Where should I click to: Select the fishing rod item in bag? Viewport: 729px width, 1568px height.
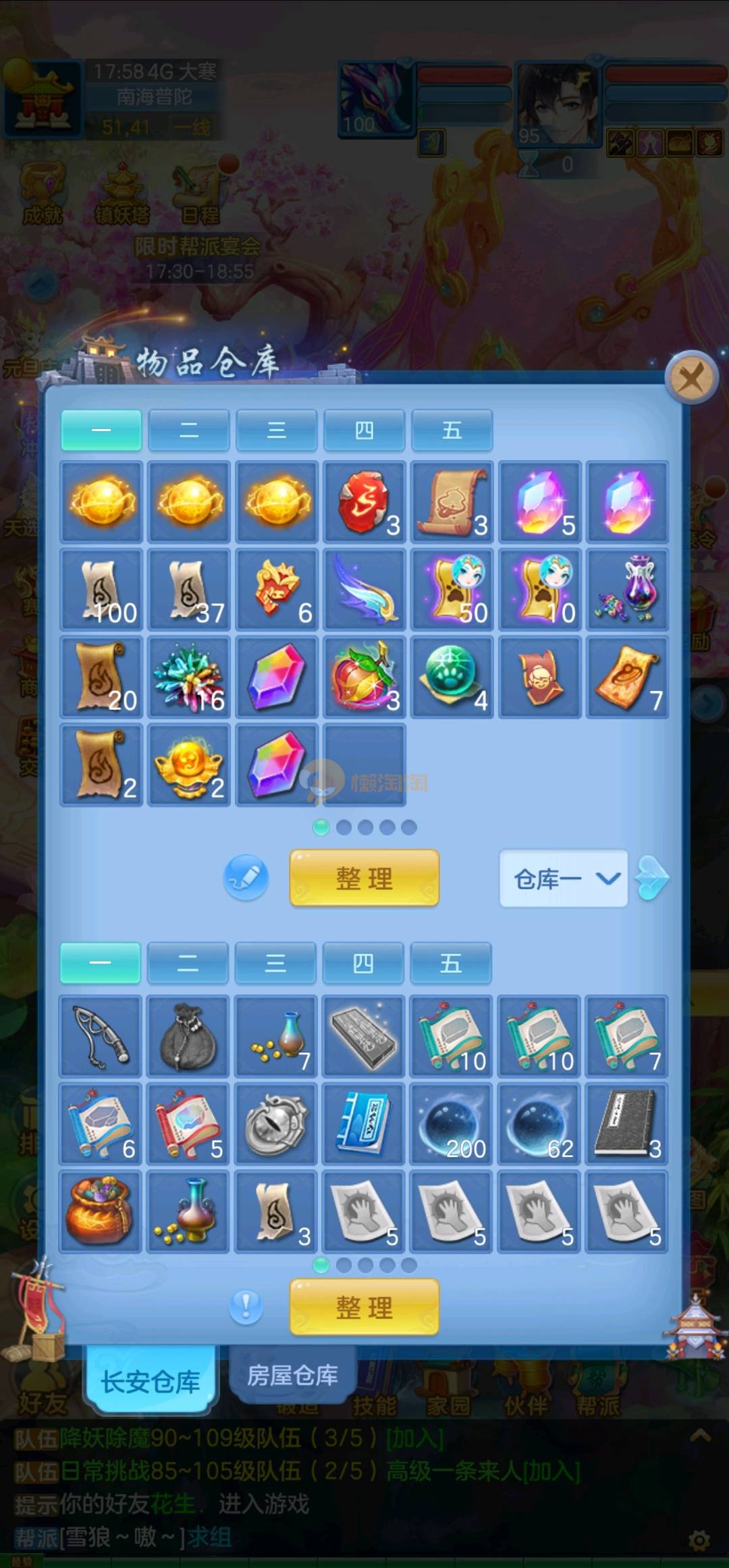click(101, 1036)
